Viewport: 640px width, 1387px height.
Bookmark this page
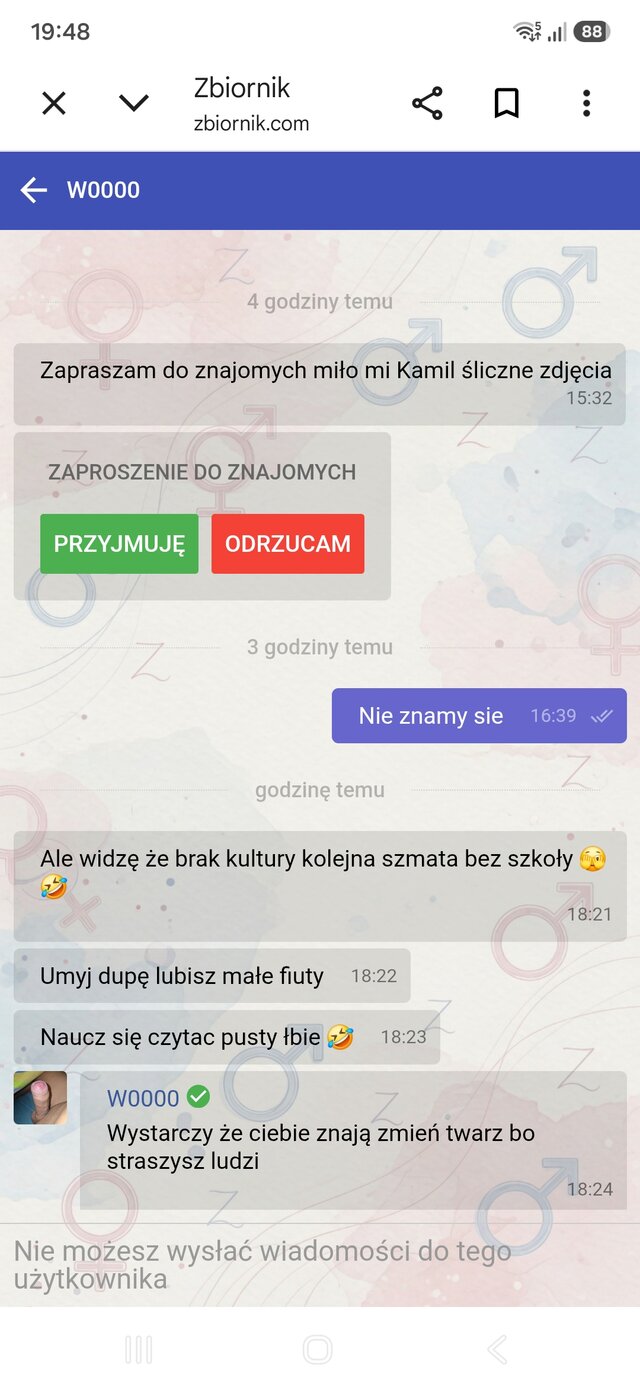507,103
